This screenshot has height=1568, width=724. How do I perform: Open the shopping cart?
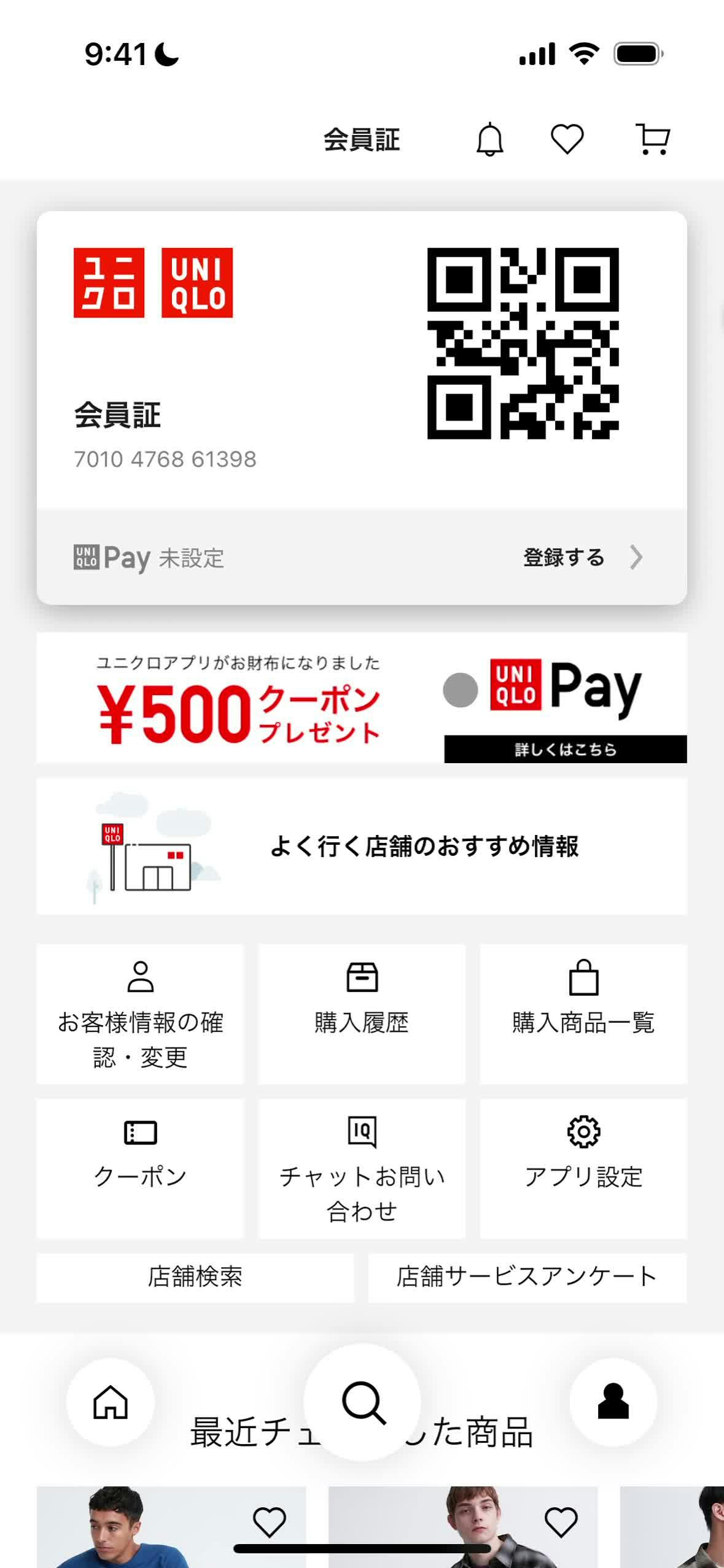click(x=653, y=139)
